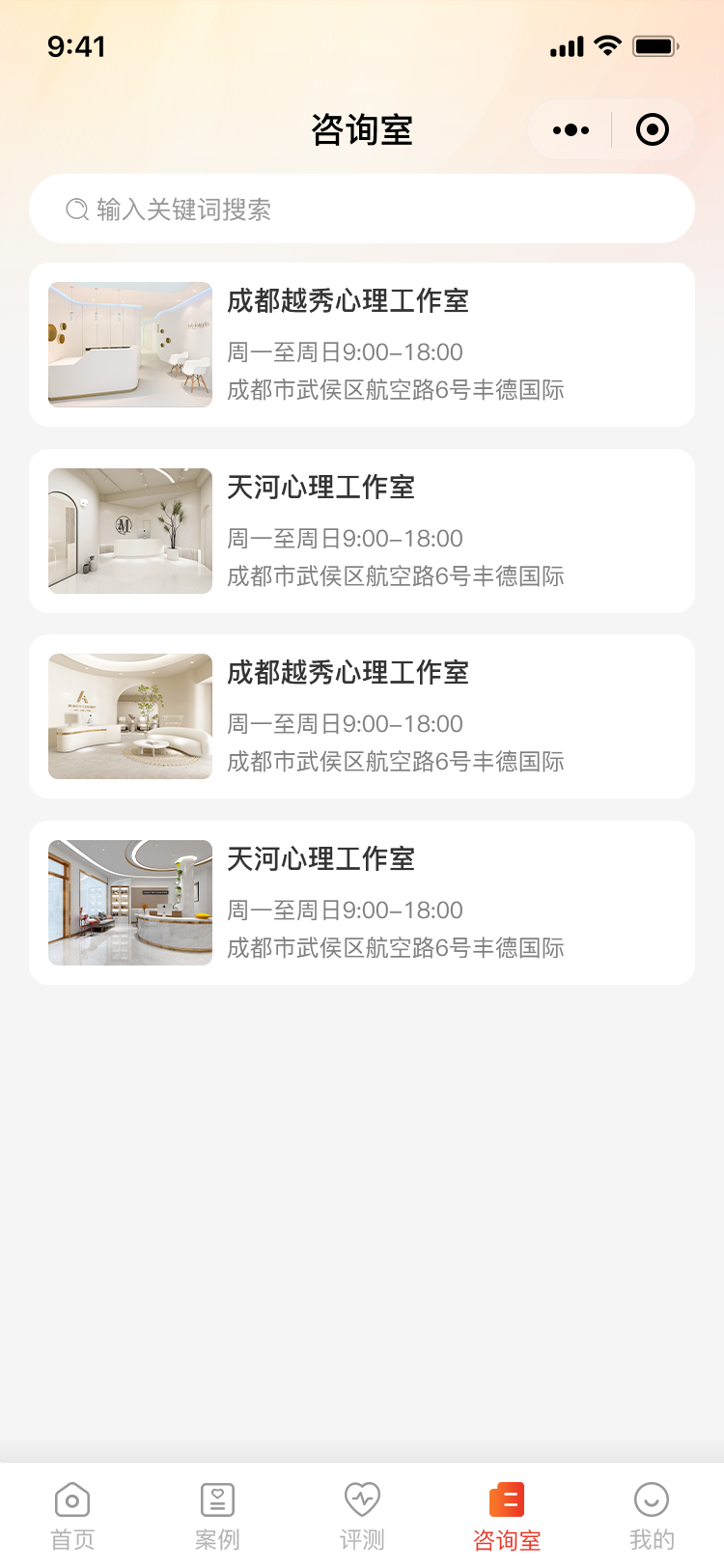
Task: Open the 评测 tab
Action: pos(362,1516)
